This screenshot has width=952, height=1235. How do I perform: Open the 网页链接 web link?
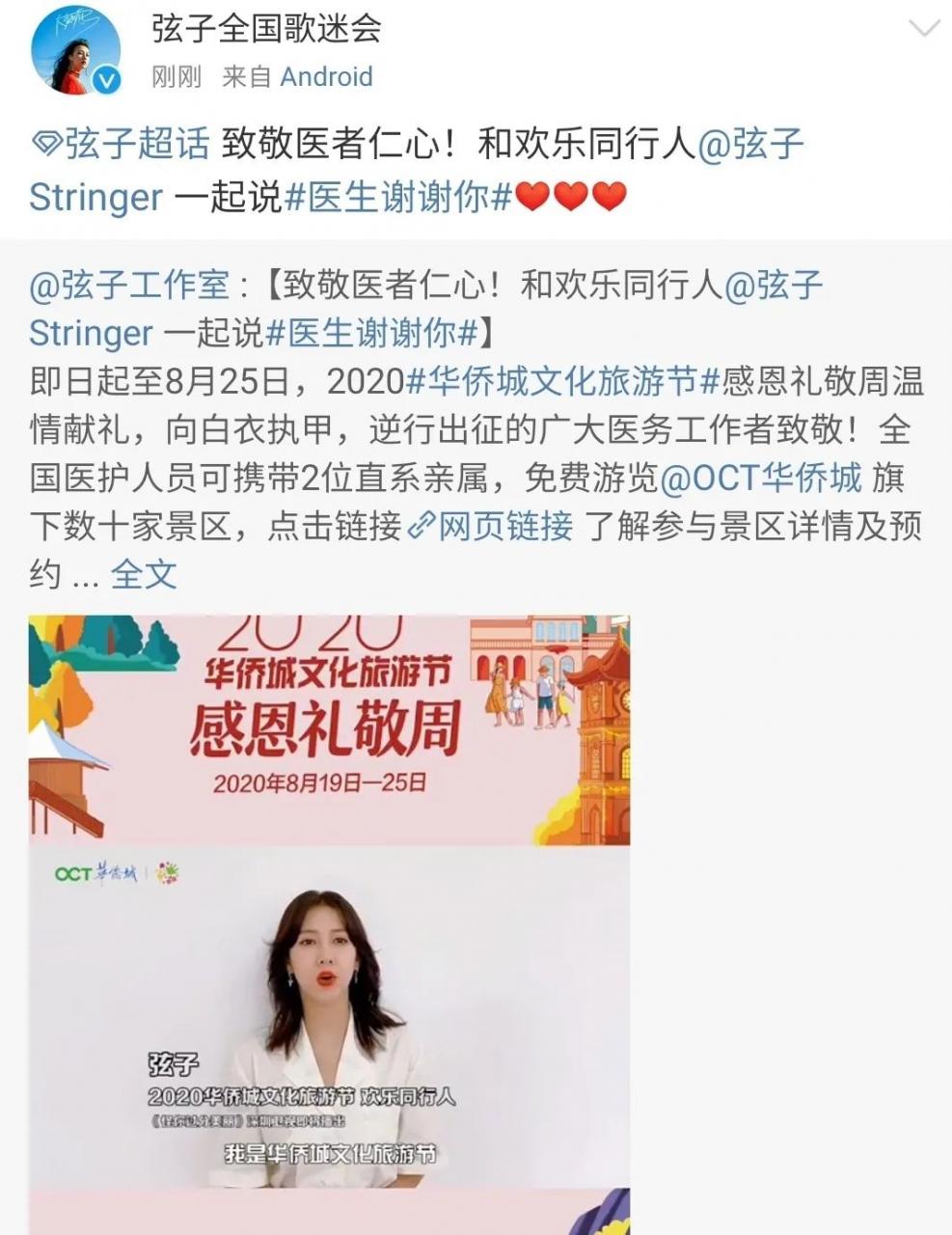492,526
